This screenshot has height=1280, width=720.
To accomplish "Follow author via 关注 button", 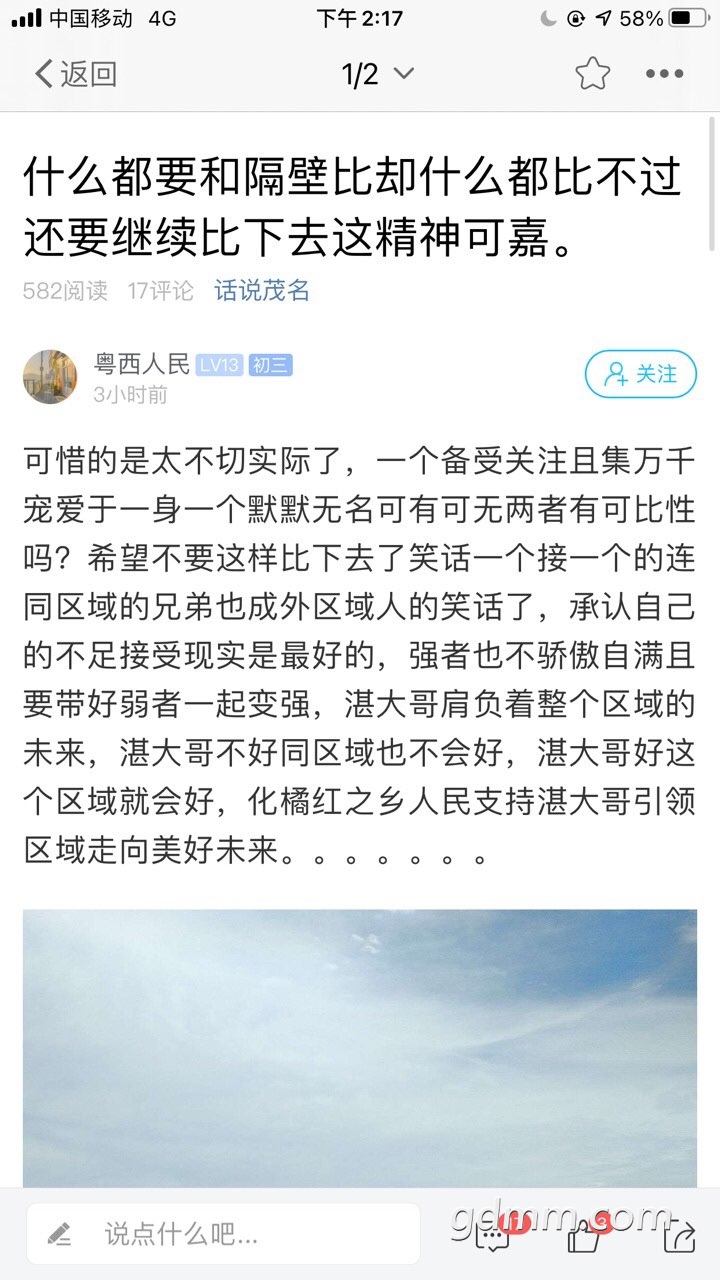I will tap(640, 374).
